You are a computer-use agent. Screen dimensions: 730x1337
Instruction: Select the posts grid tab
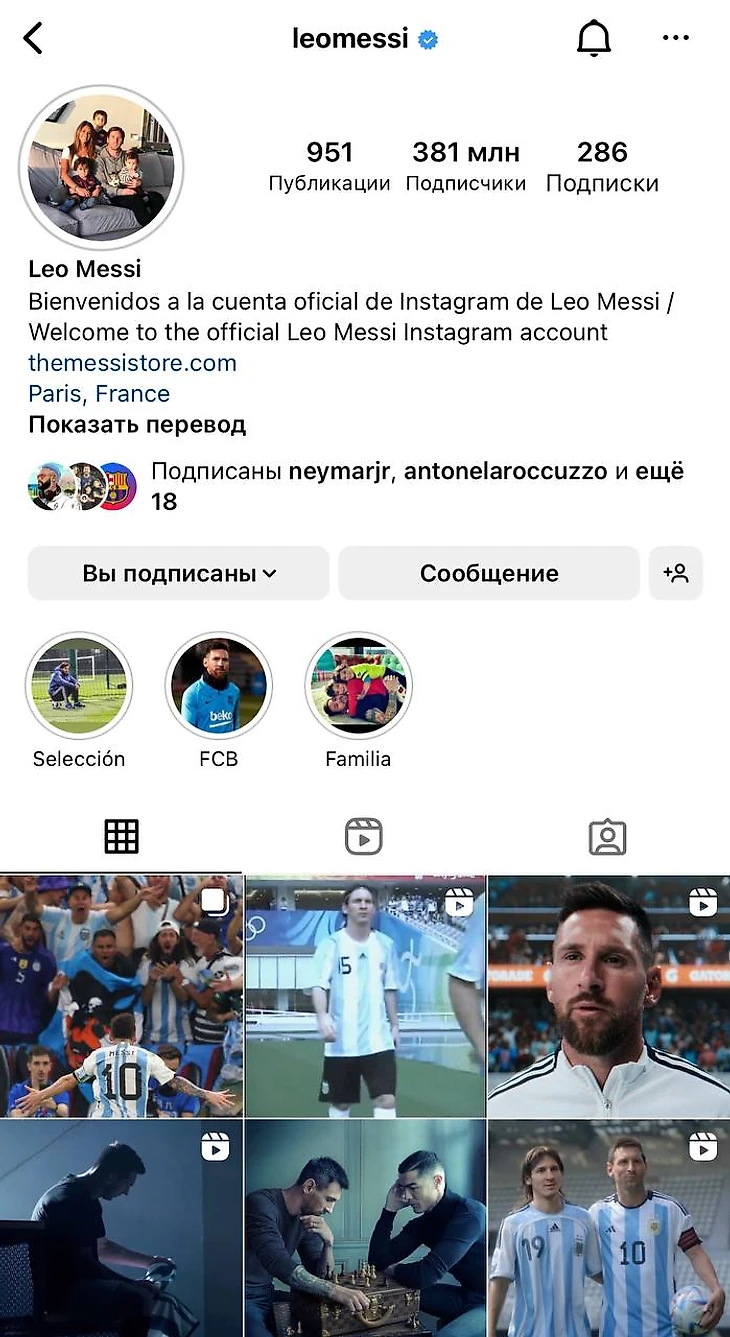pos(121,836)
